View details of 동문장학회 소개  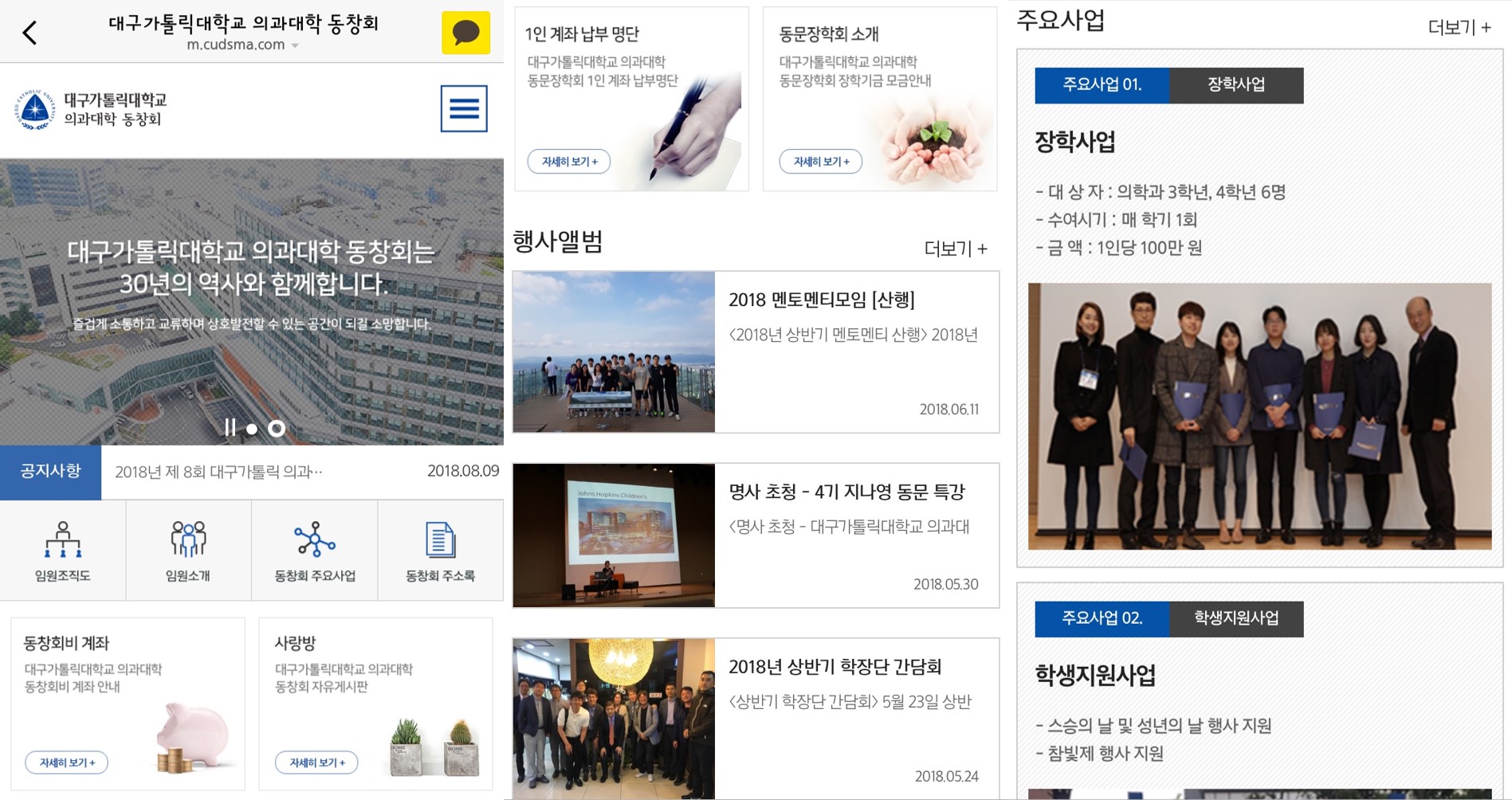click(820, 162)
